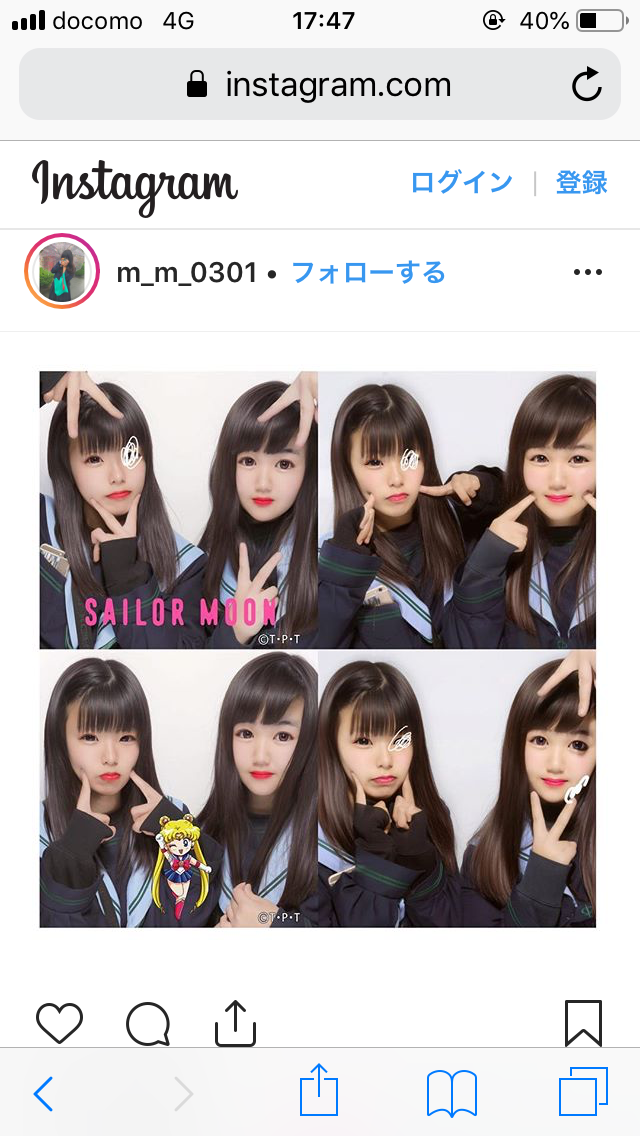Screen dimensions: 640x1136
Task: Open Safari bookmarks
Action: 451,1094
